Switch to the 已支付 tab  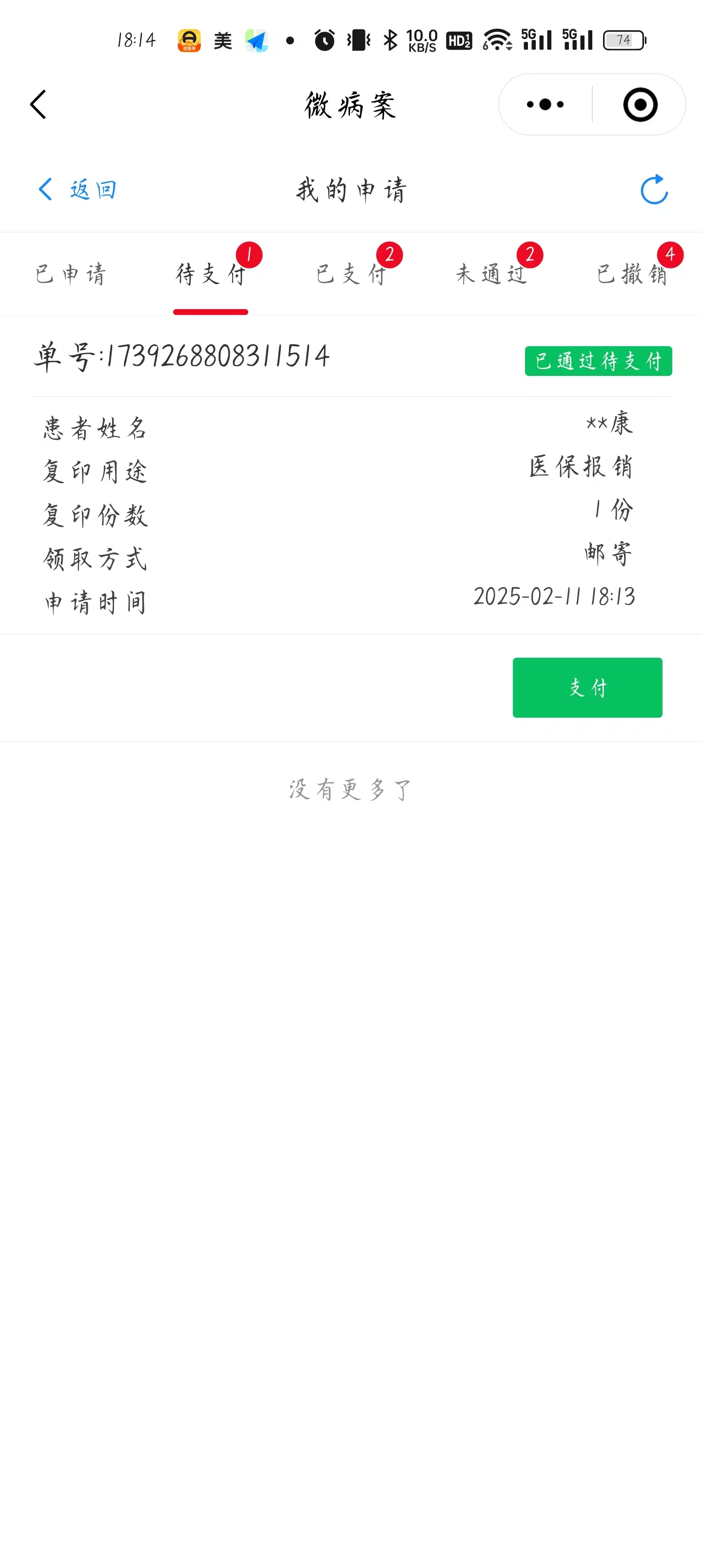coord(351,274)
